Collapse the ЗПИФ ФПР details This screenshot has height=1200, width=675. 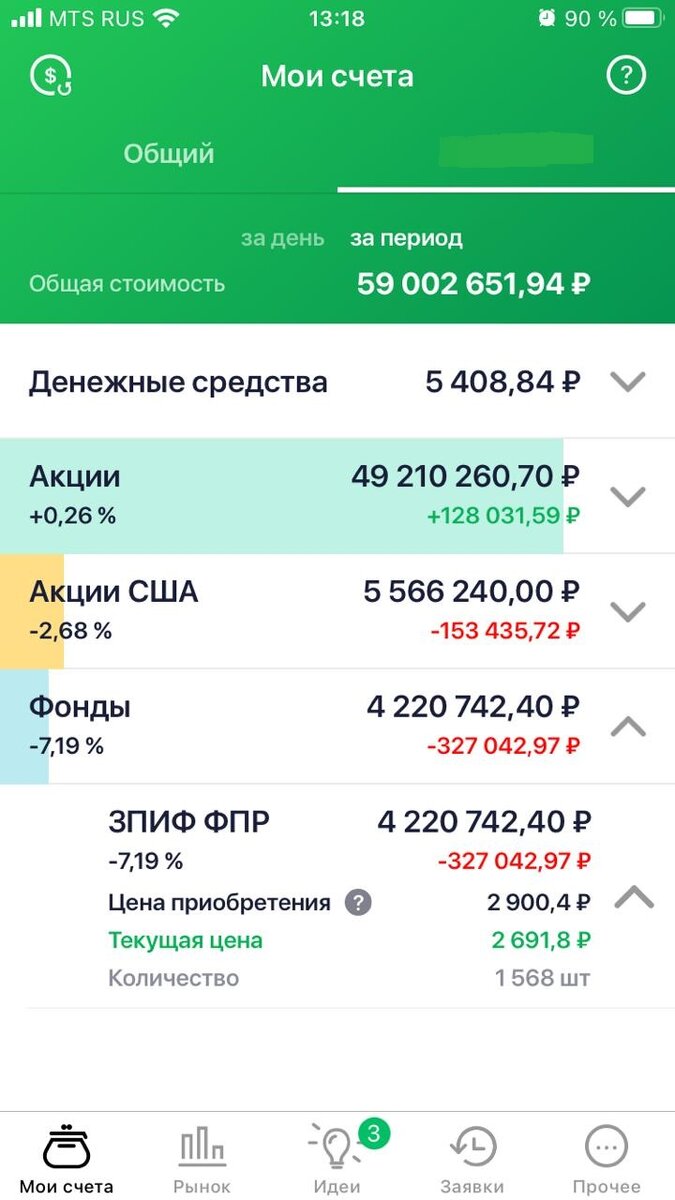pyautogui.click(x=634, y=897)
